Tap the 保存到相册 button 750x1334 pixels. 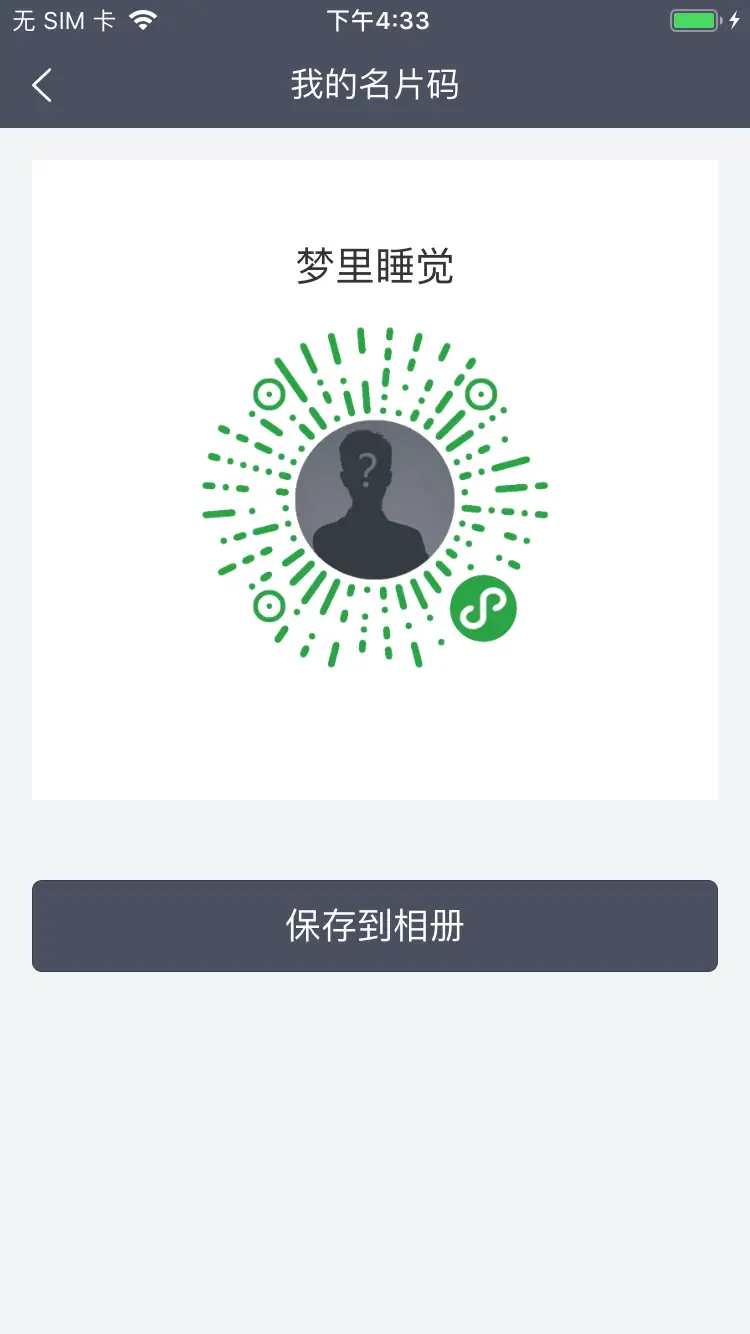375,926
